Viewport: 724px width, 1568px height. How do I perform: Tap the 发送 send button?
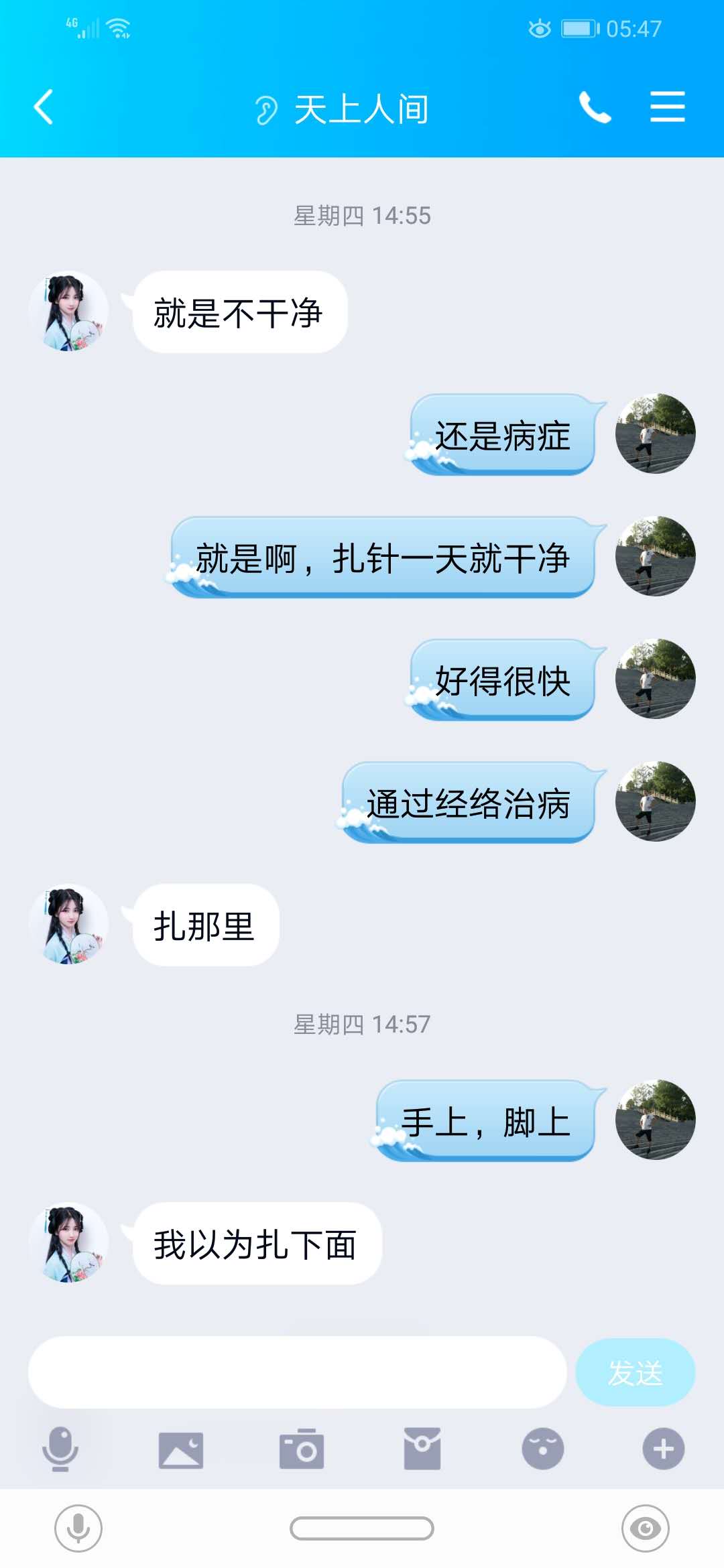(x=634, y=1372)
